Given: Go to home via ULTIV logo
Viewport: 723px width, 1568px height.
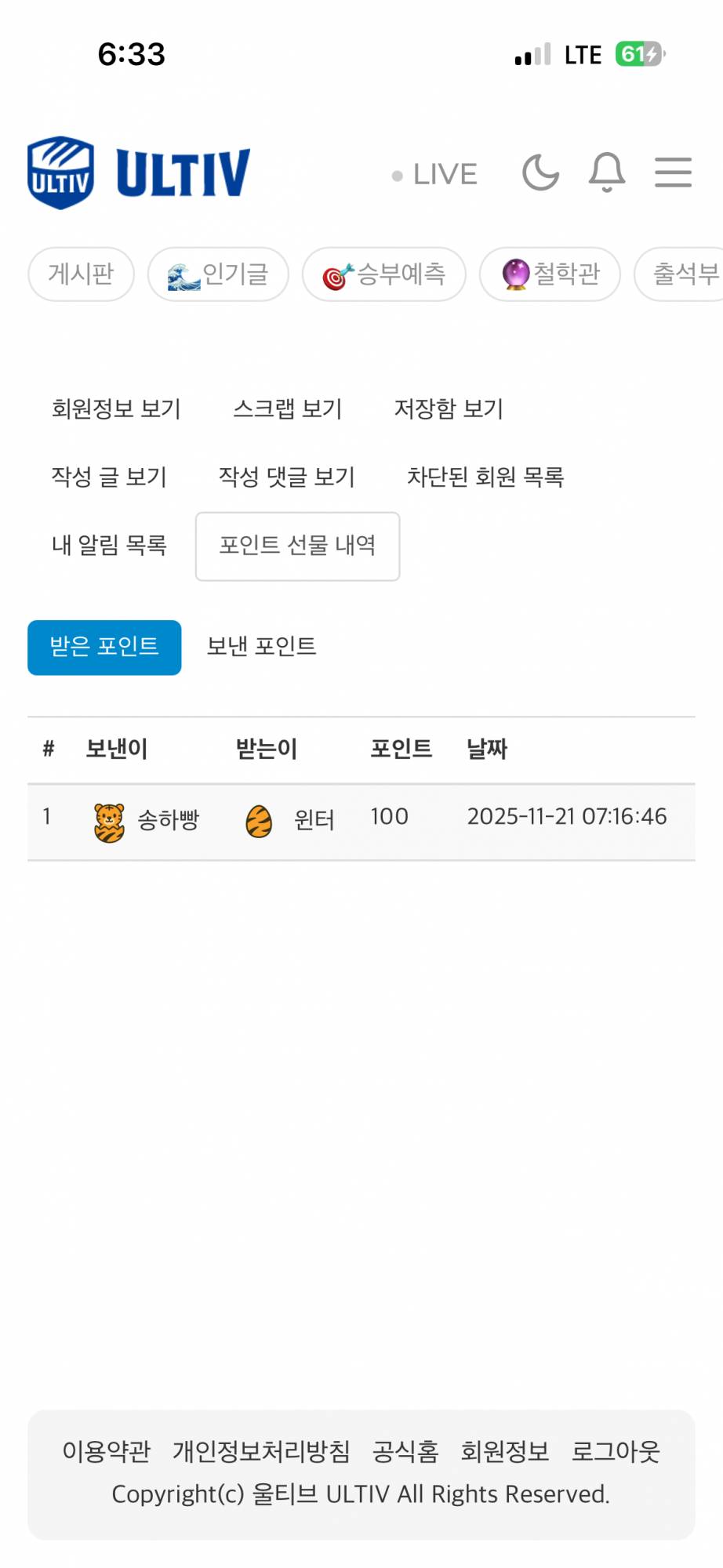Looking at the screenshot, I should 139,172.
